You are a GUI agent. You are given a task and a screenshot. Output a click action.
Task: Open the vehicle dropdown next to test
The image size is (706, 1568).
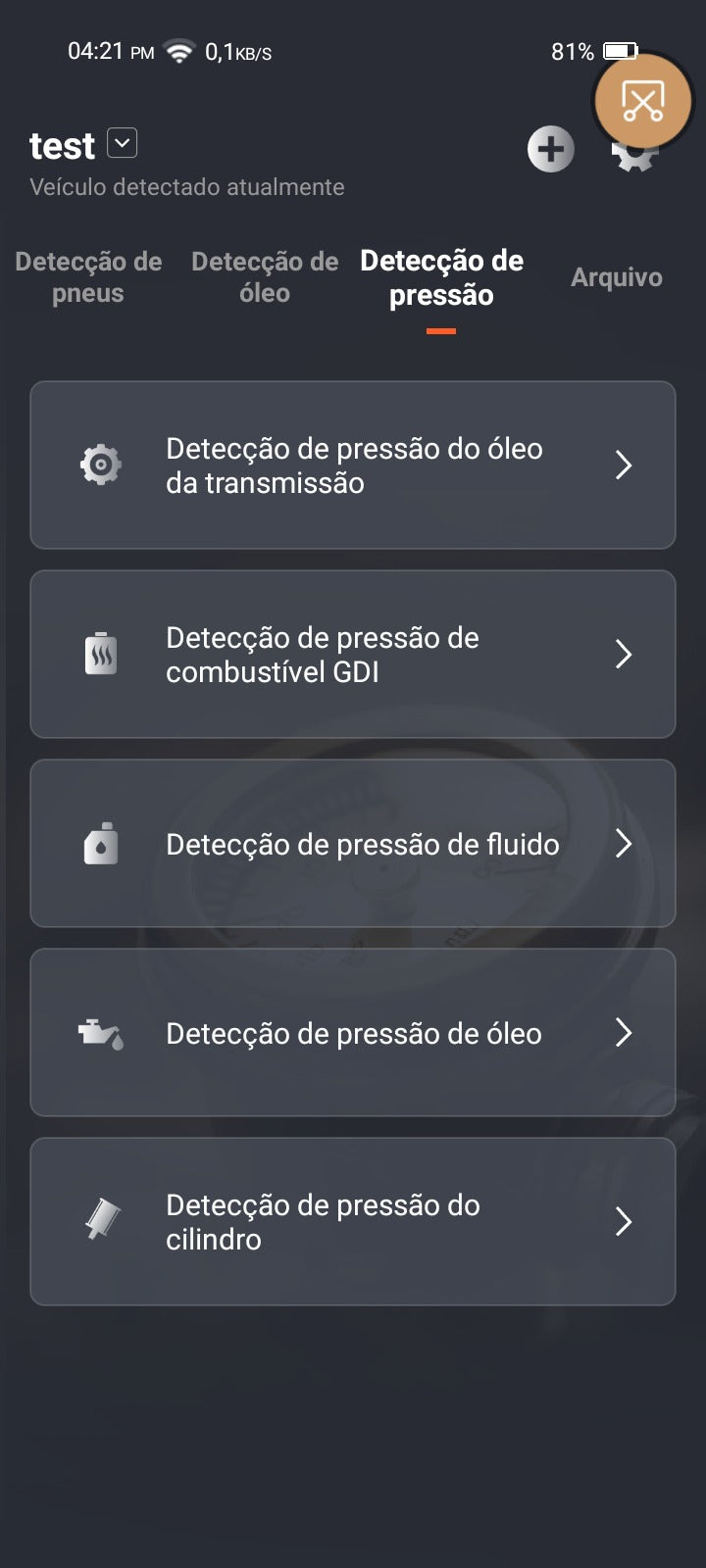click(x=122, y=144)
